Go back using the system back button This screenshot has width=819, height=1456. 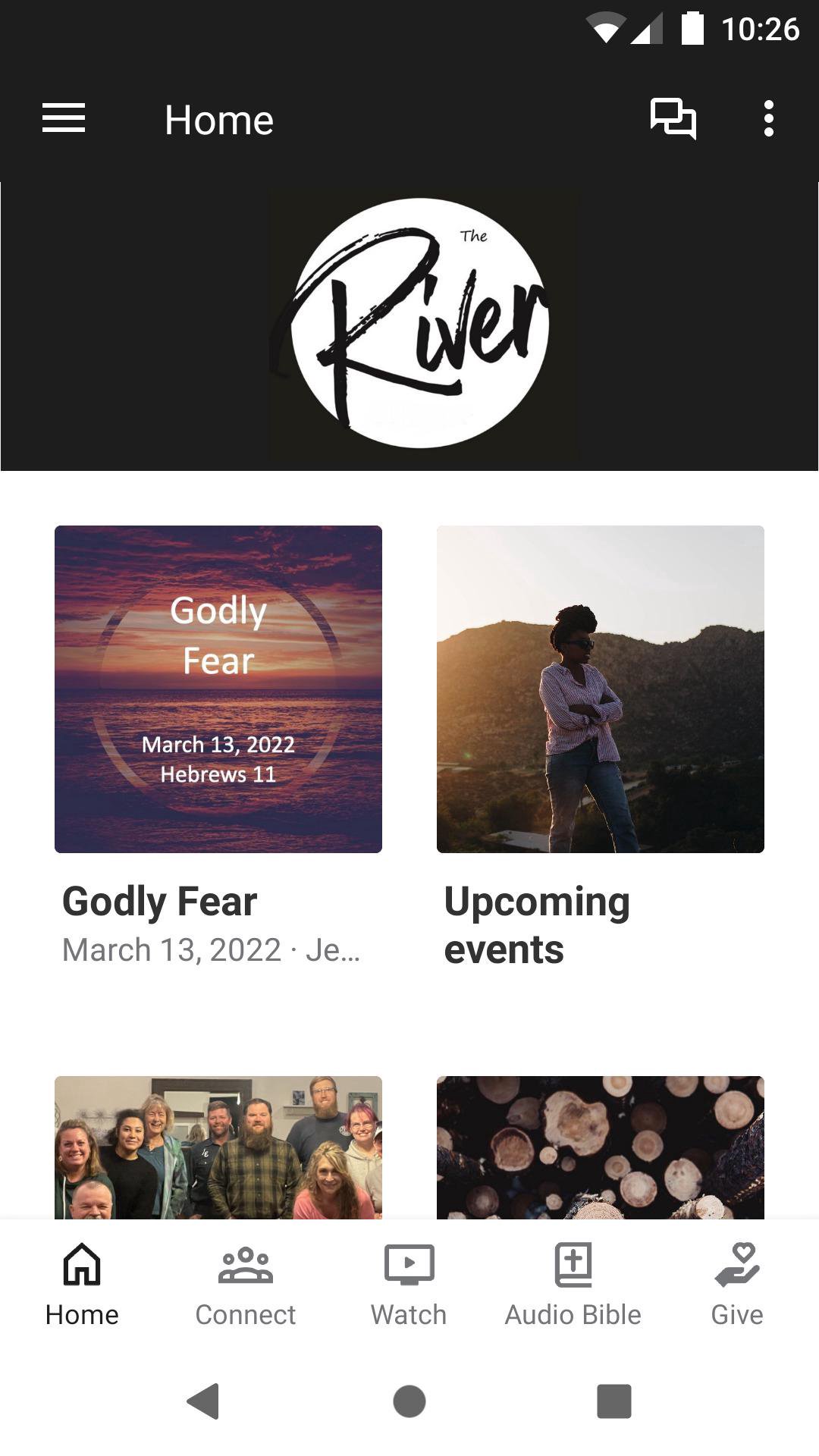click(203, 1401)
